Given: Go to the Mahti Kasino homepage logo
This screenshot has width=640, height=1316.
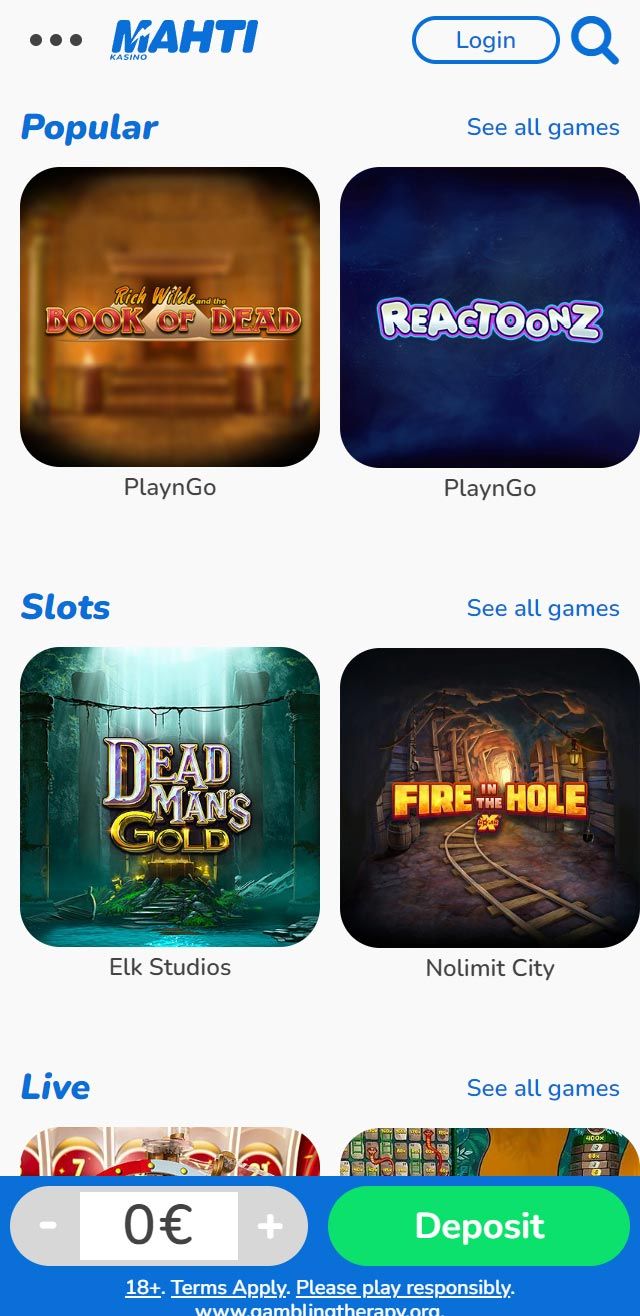Looking at the screenshot, I should click(x=184, y=40).
